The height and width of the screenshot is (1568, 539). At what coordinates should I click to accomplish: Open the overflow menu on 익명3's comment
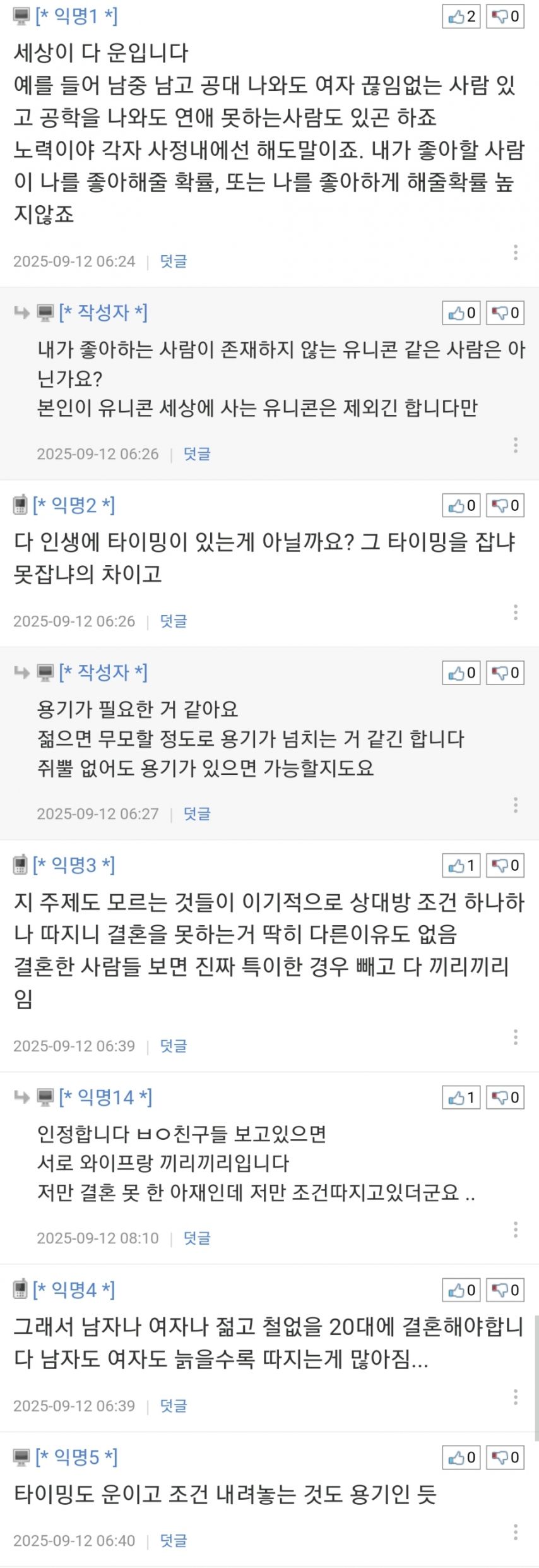516,1037
